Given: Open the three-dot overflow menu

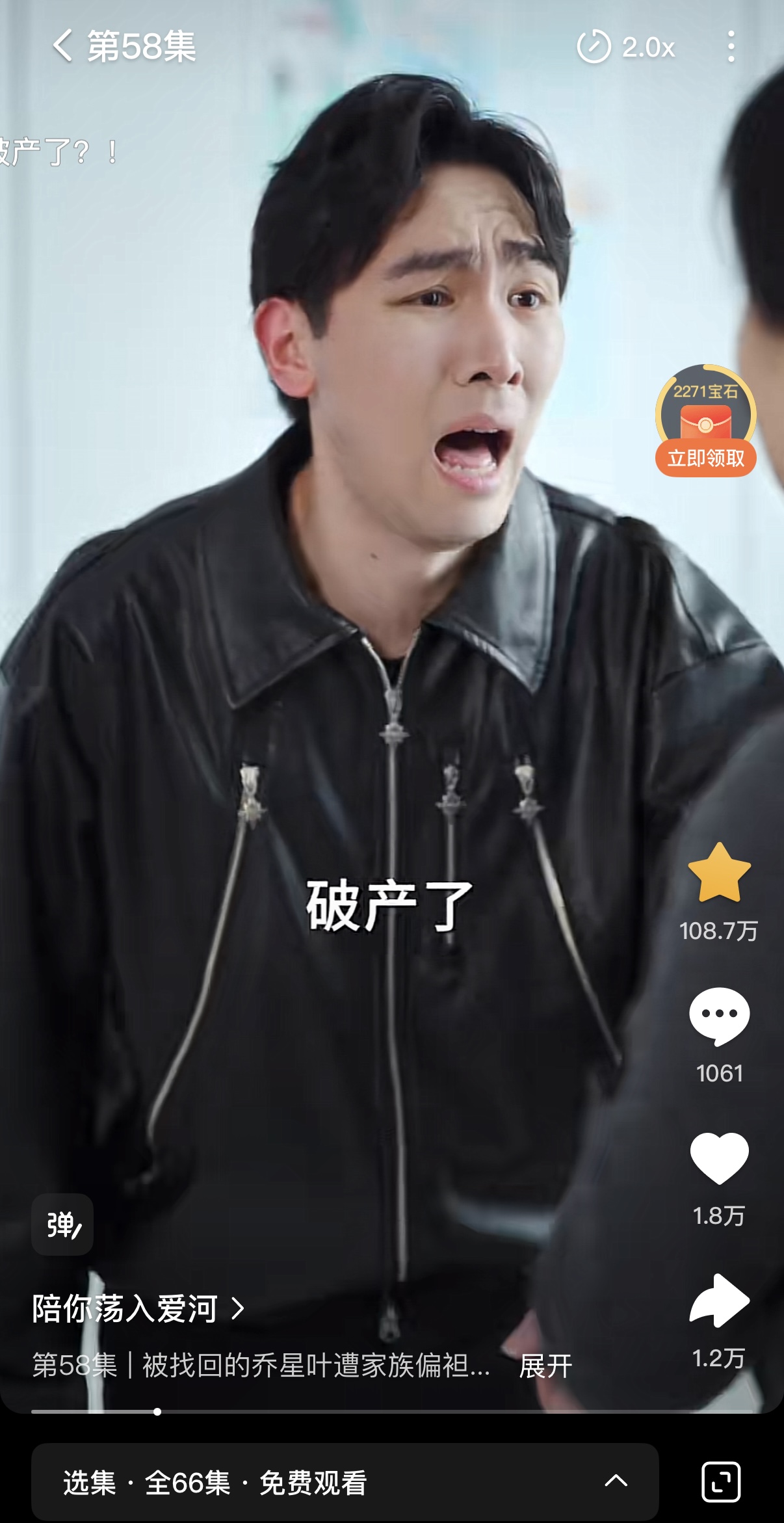Looking at the screenshot, I should 731,47.
